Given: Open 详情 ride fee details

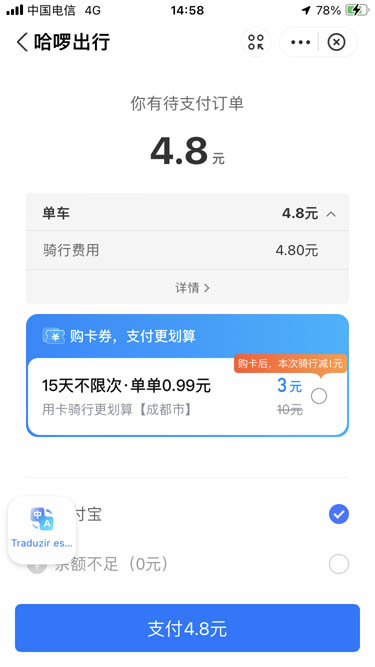Looking at the screenshot, I should point(193,288).
